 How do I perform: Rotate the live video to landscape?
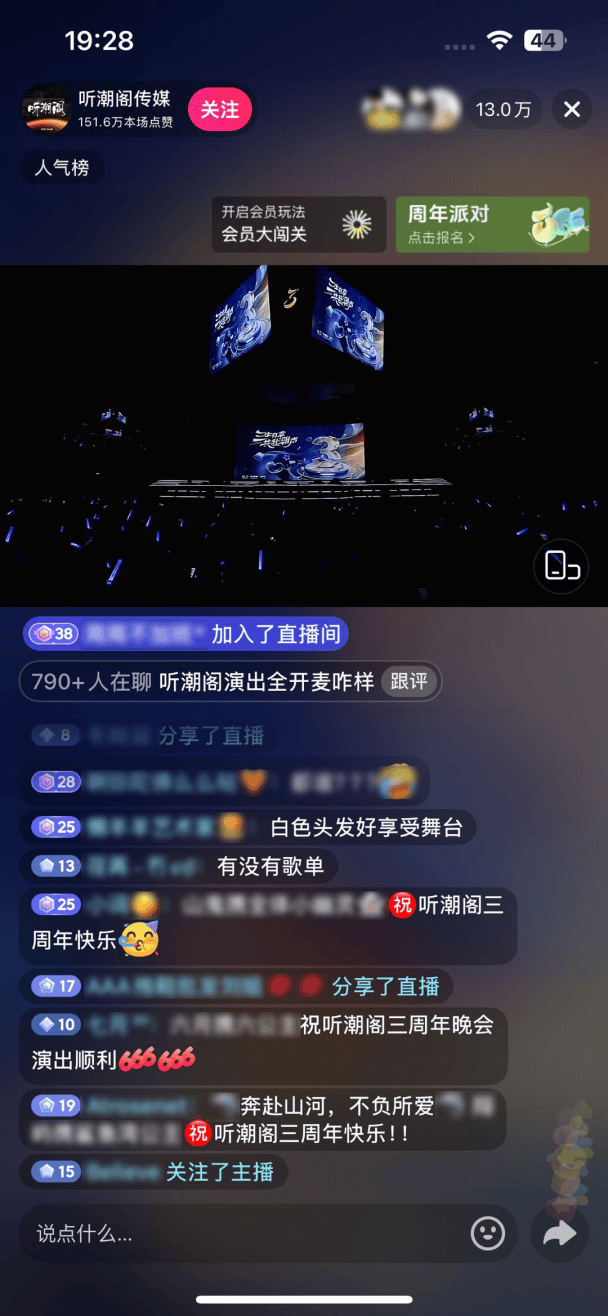click(562, 566)
